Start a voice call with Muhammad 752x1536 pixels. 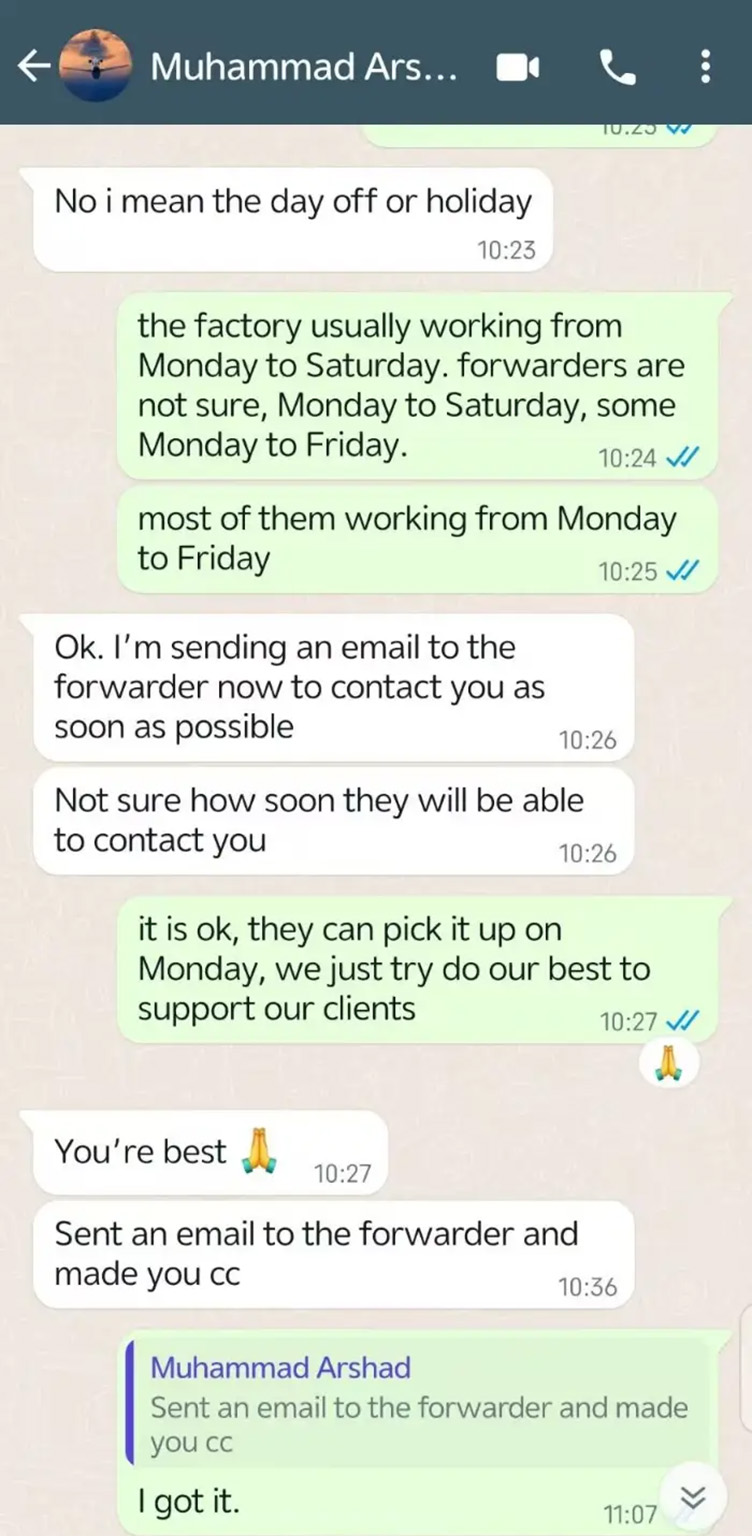tap(617, 68)
